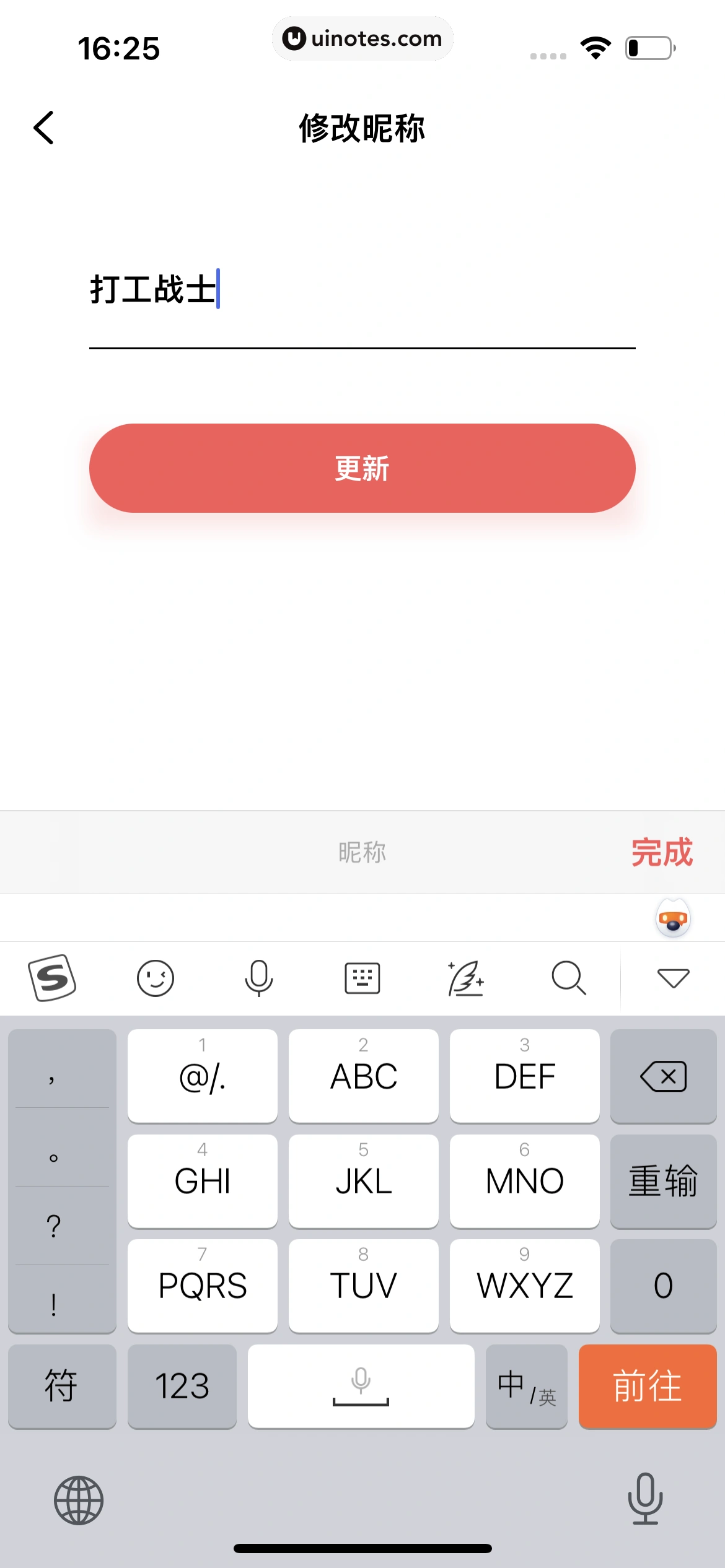Open the emoji panel on the keyboard toolbar

156,978
